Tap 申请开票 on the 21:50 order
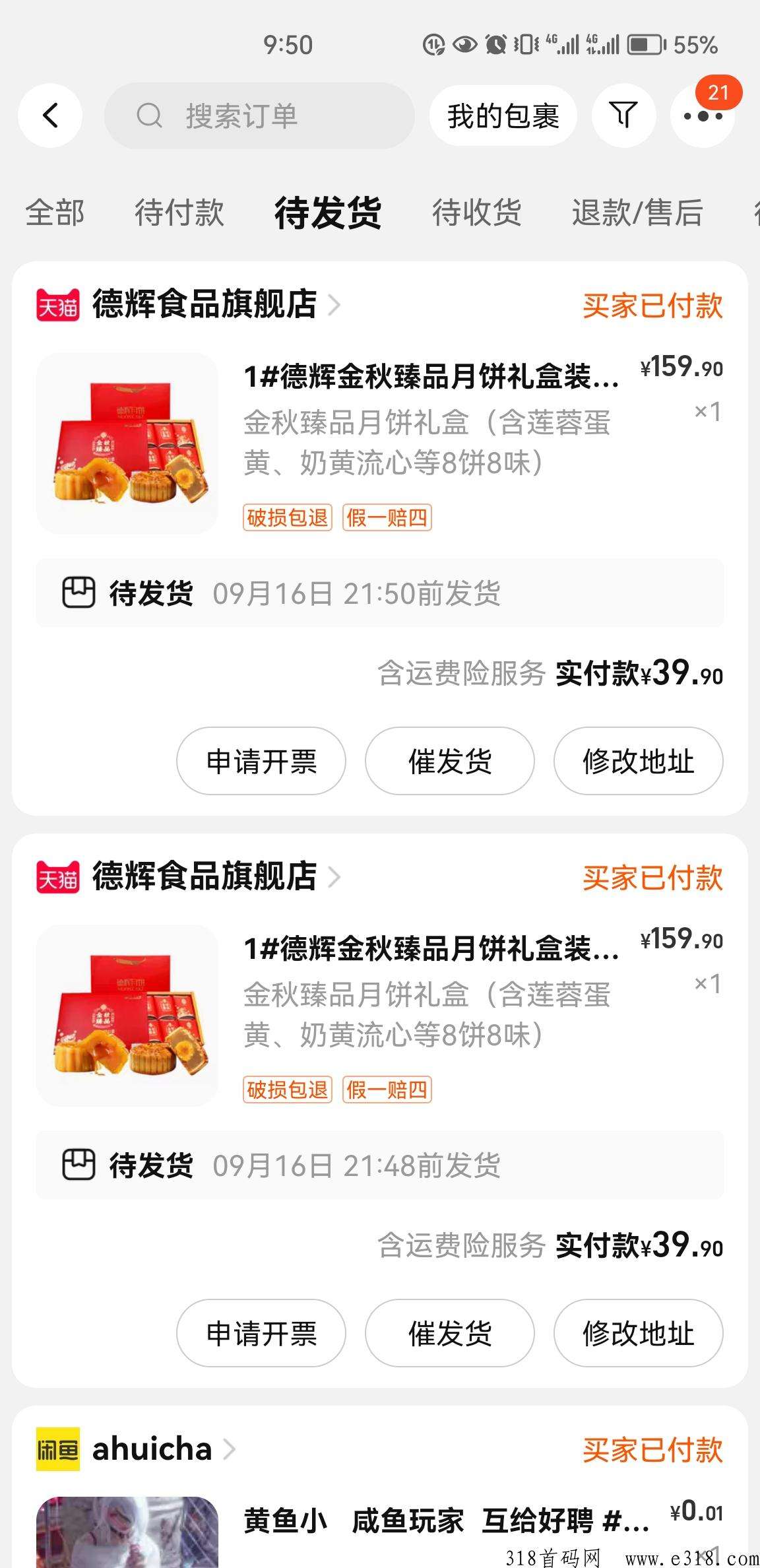 click(261, 762)
